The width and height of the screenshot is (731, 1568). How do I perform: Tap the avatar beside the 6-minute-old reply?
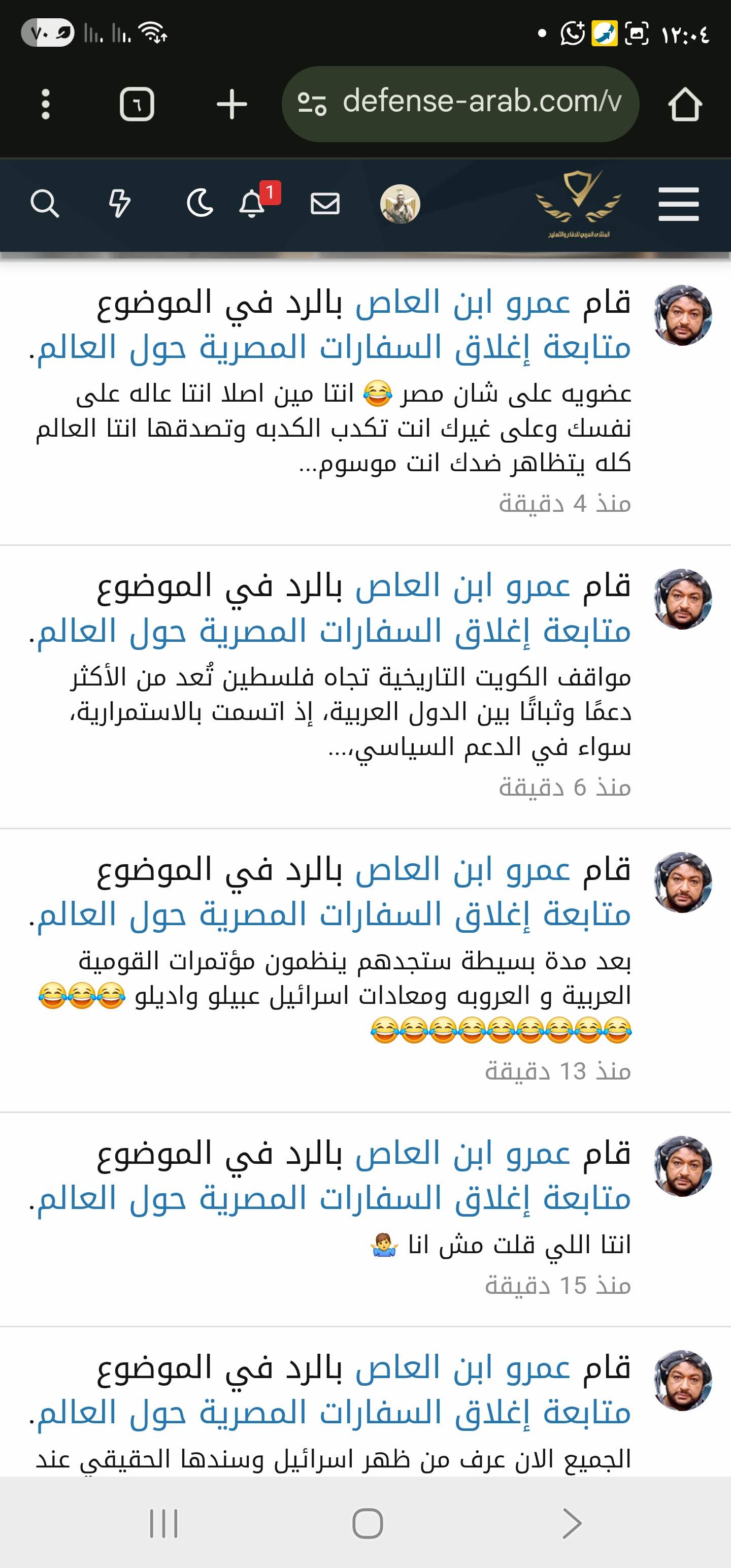(x=682, y=599)
